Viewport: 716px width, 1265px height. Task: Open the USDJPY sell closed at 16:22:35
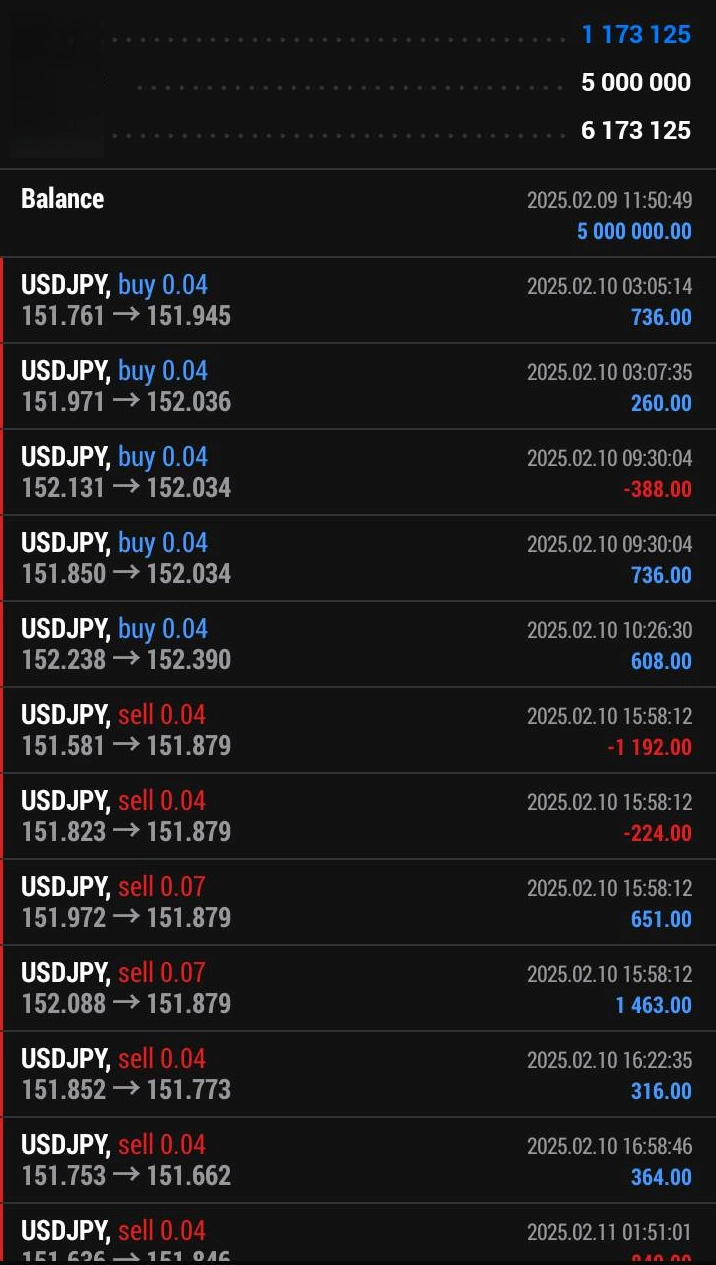(x=356, y=1074)
